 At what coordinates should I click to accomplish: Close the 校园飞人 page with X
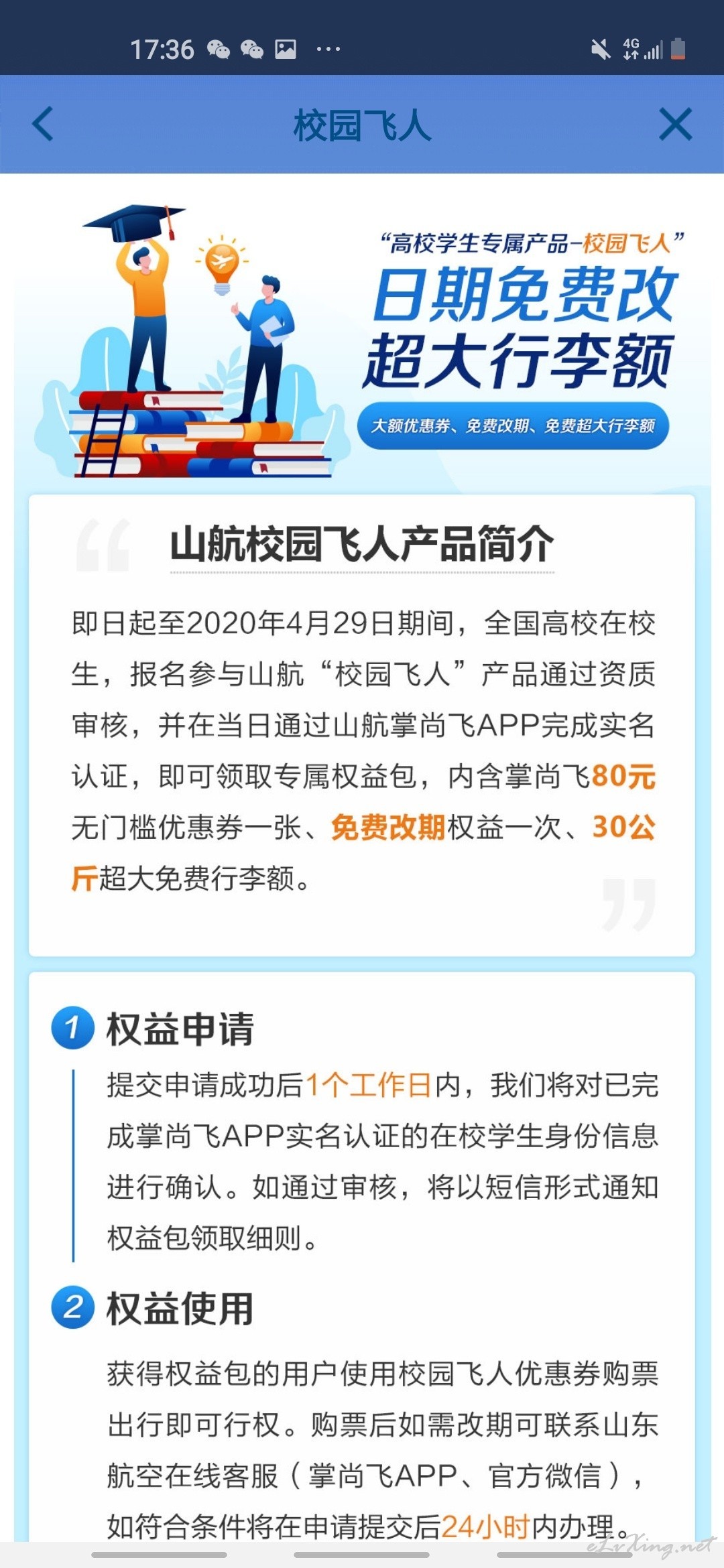[x=675, y=125]
